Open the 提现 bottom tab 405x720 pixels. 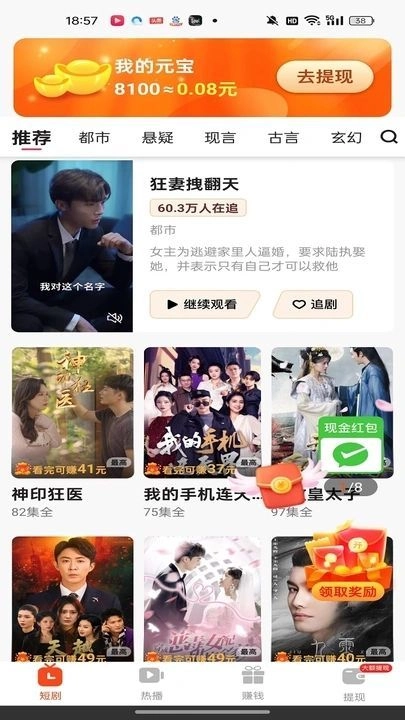pos(354,684)
